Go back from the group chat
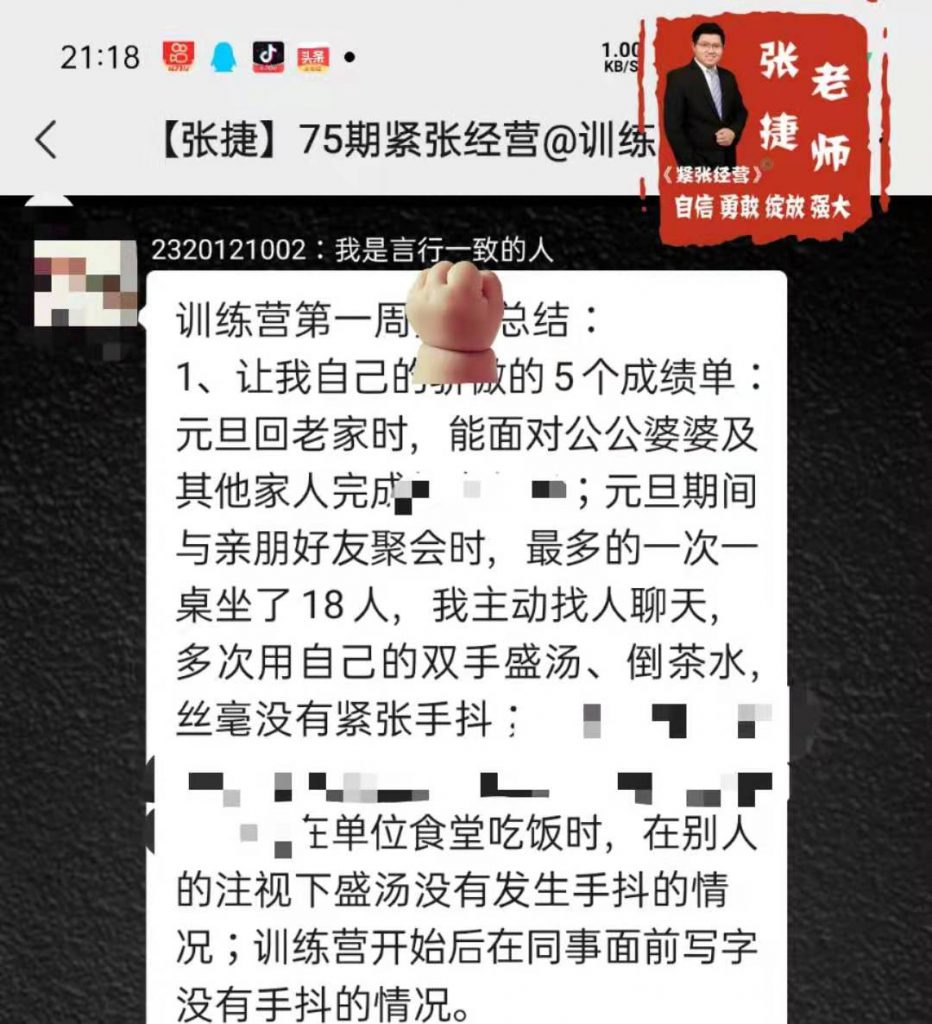This screenshot has width=932, height=1024. coord(46,140)
